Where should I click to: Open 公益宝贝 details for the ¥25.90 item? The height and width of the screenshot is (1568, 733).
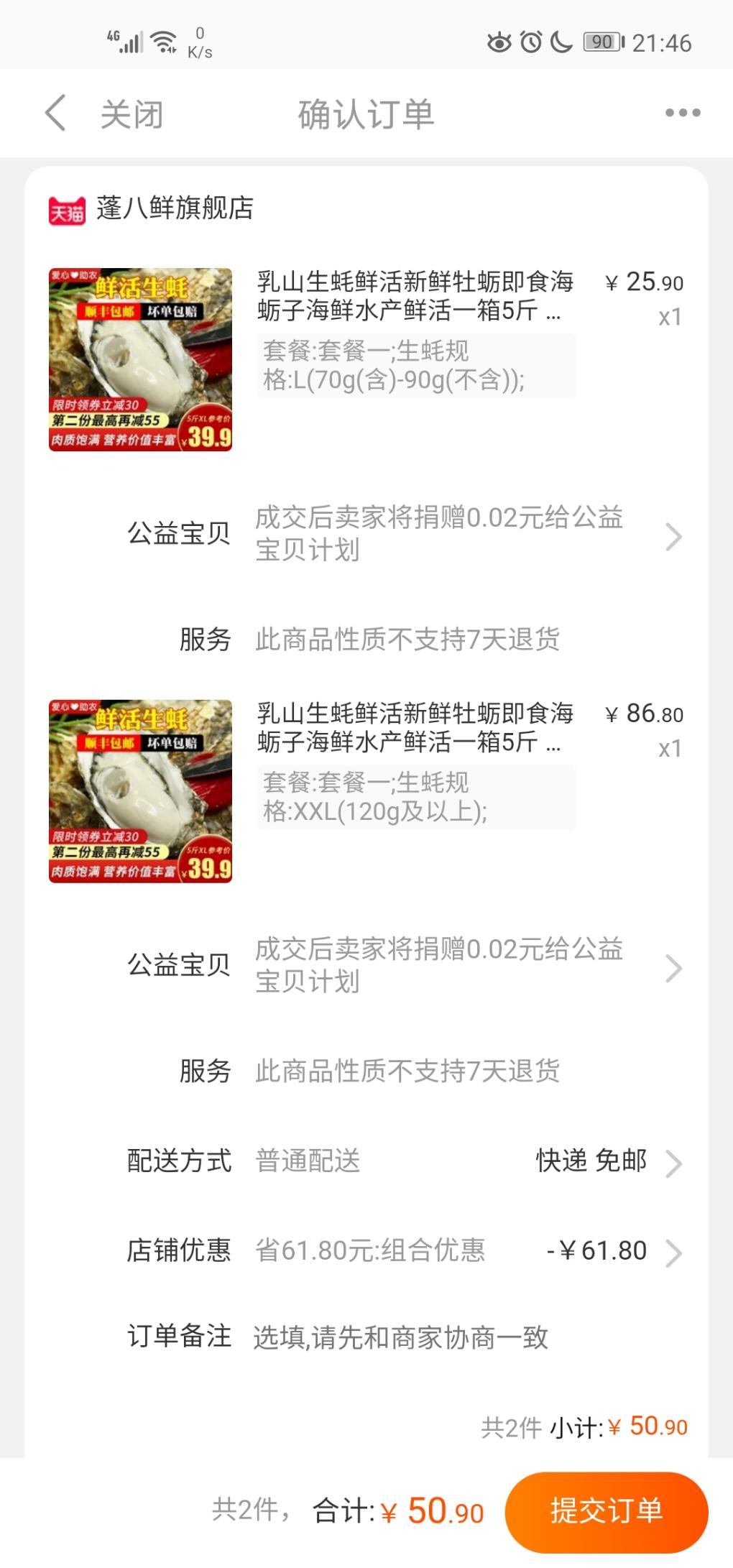pyautogui.click(x=438, y=534)
